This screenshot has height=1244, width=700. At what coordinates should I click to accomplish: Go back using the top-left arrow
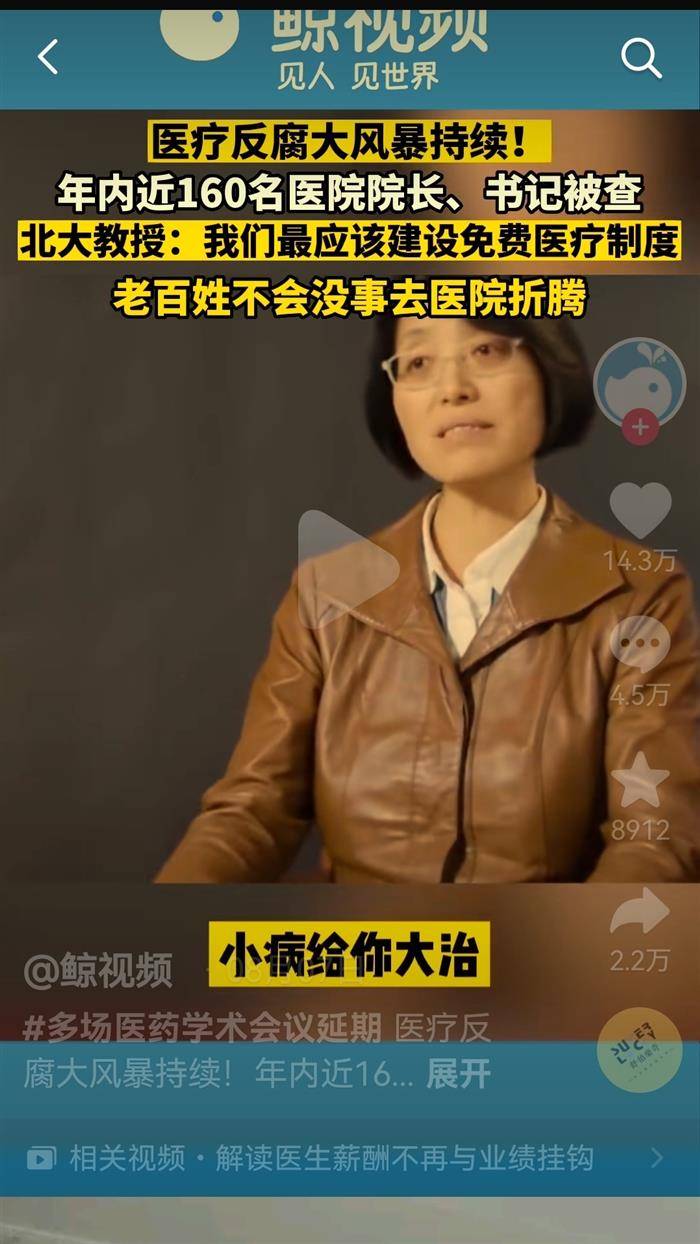tap(48, 58)
